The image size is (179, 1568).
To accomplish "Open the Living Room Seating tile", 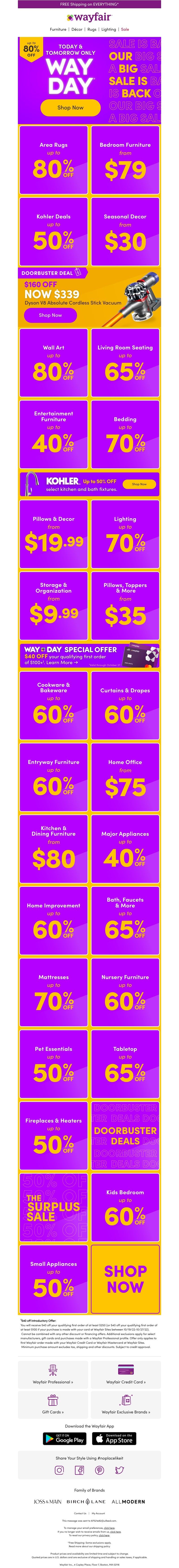I will click(126, 363).
